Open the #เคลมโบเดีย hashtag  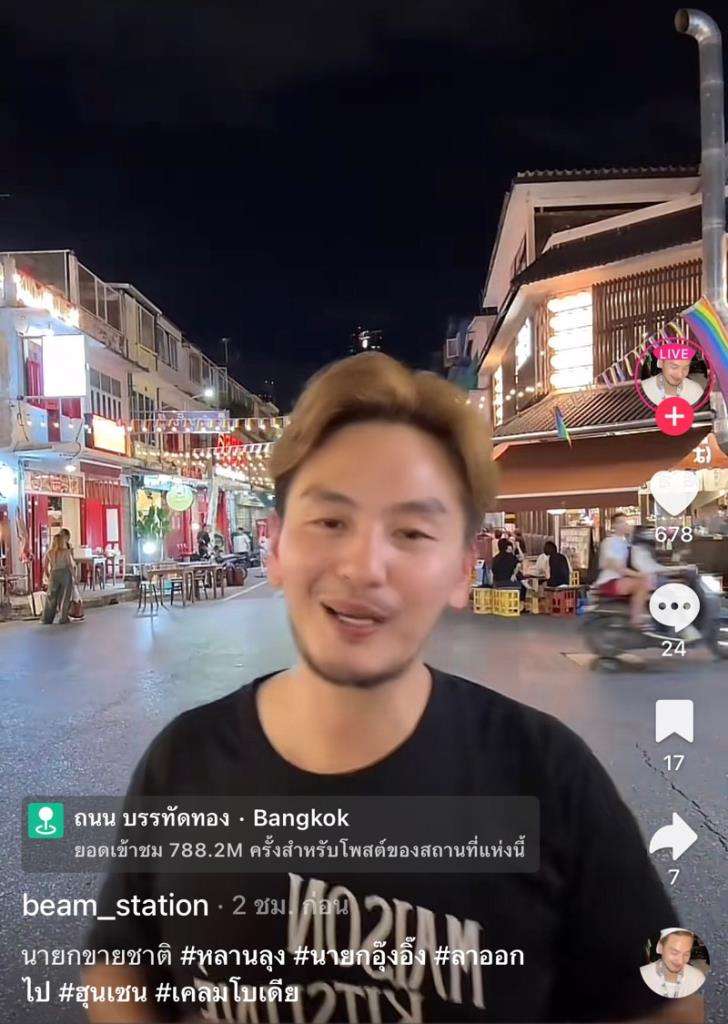[227, 993]
